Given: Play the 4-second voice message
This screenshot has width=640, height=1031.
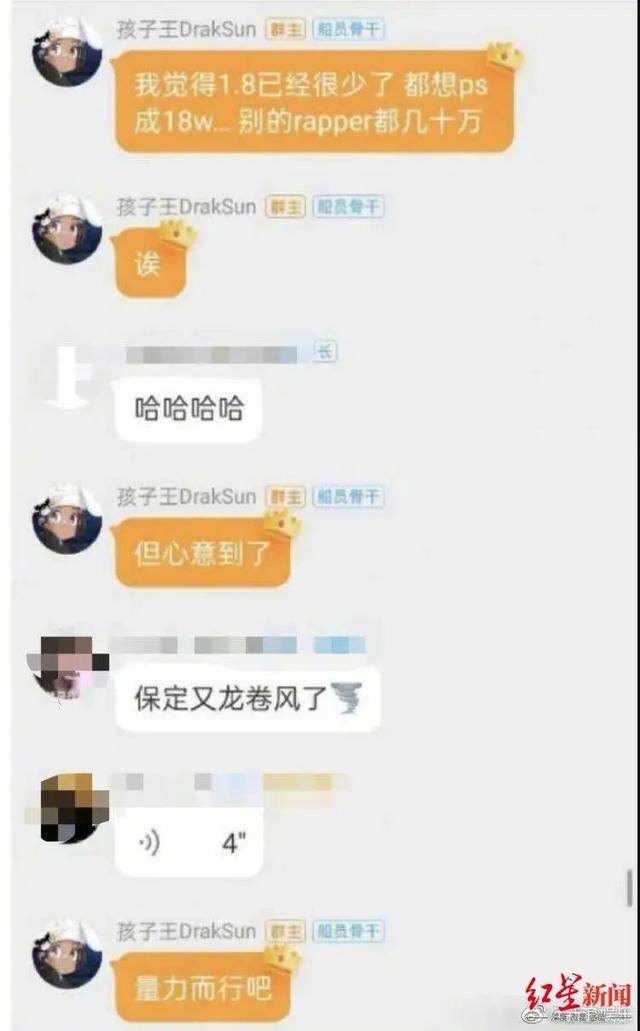Looking at the screenshot, I should pyautogui.click(x=188, y=842).
